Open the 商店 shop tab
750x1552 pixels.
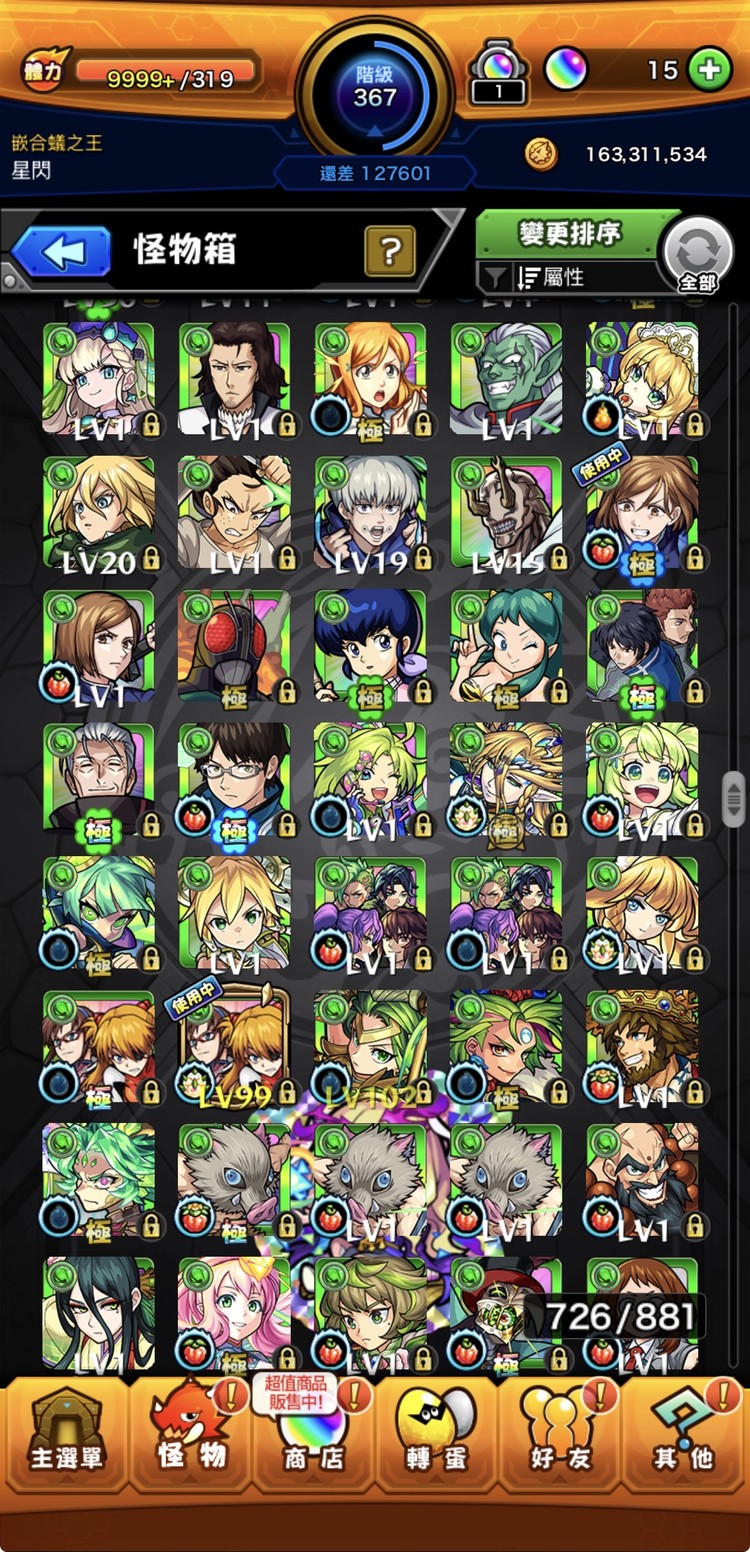tap(313, 1428)
